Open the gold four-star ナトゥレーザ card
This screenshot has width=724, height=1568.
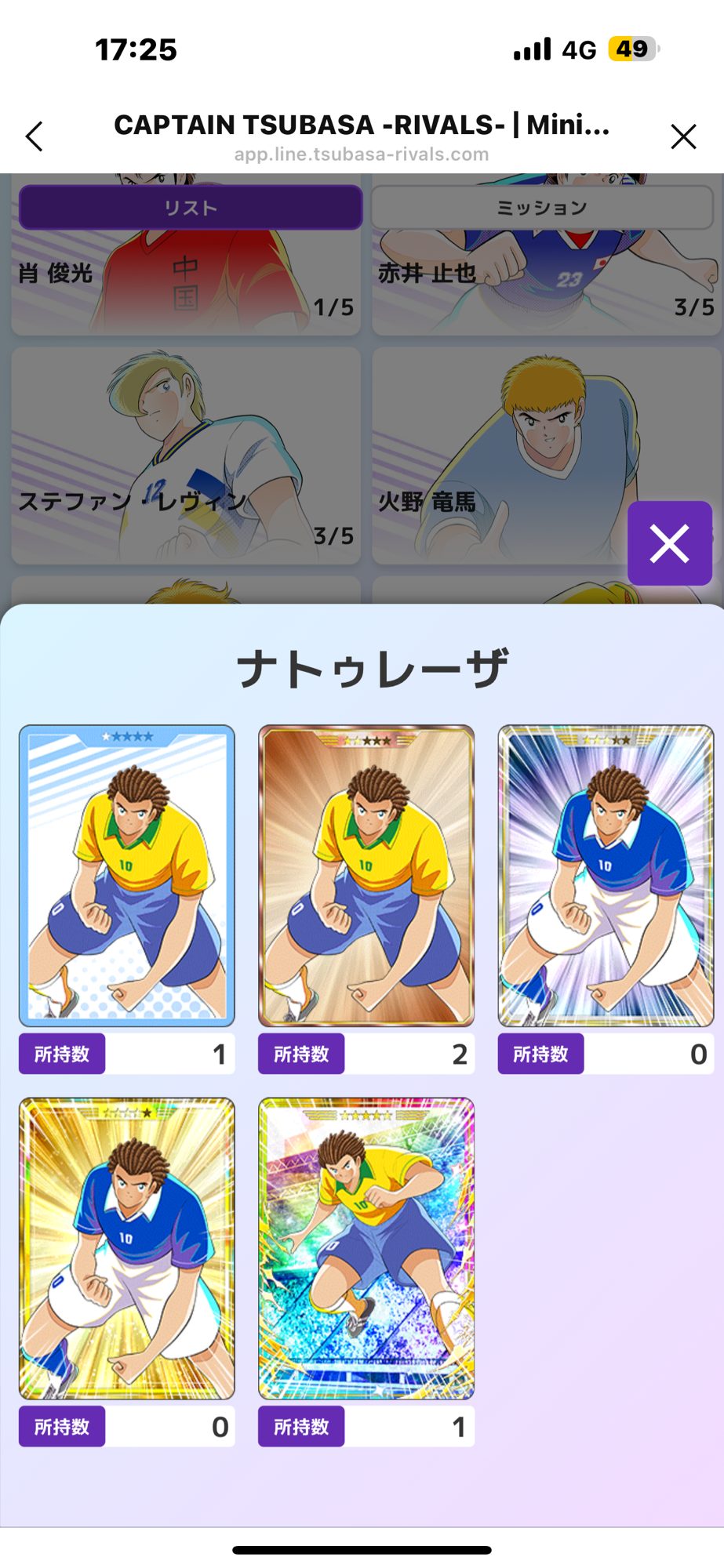pyautogui.click(x=127, y=1248)
